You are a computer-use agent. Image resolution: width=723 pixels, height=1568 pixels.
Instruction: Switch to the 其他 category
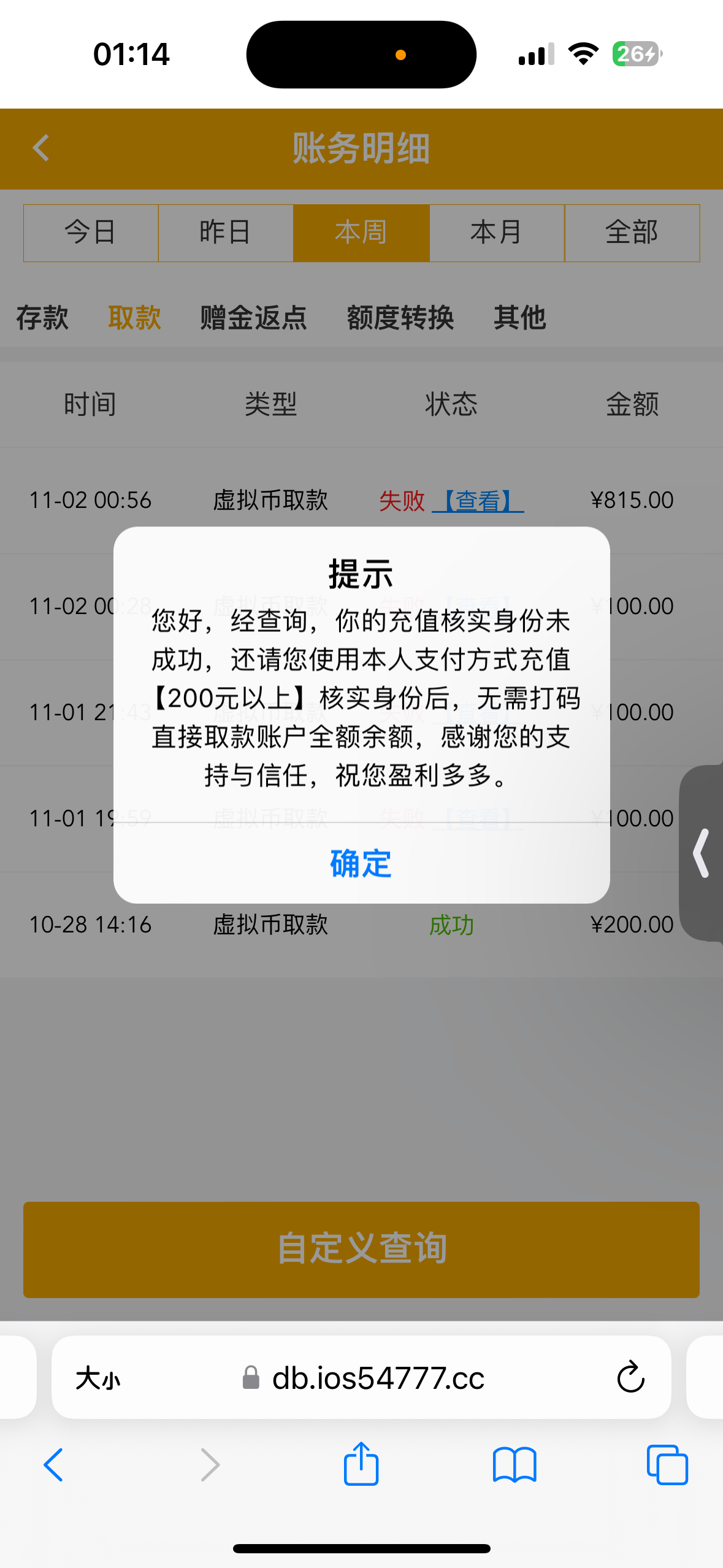pyautogui.click(x=519, y=318)
